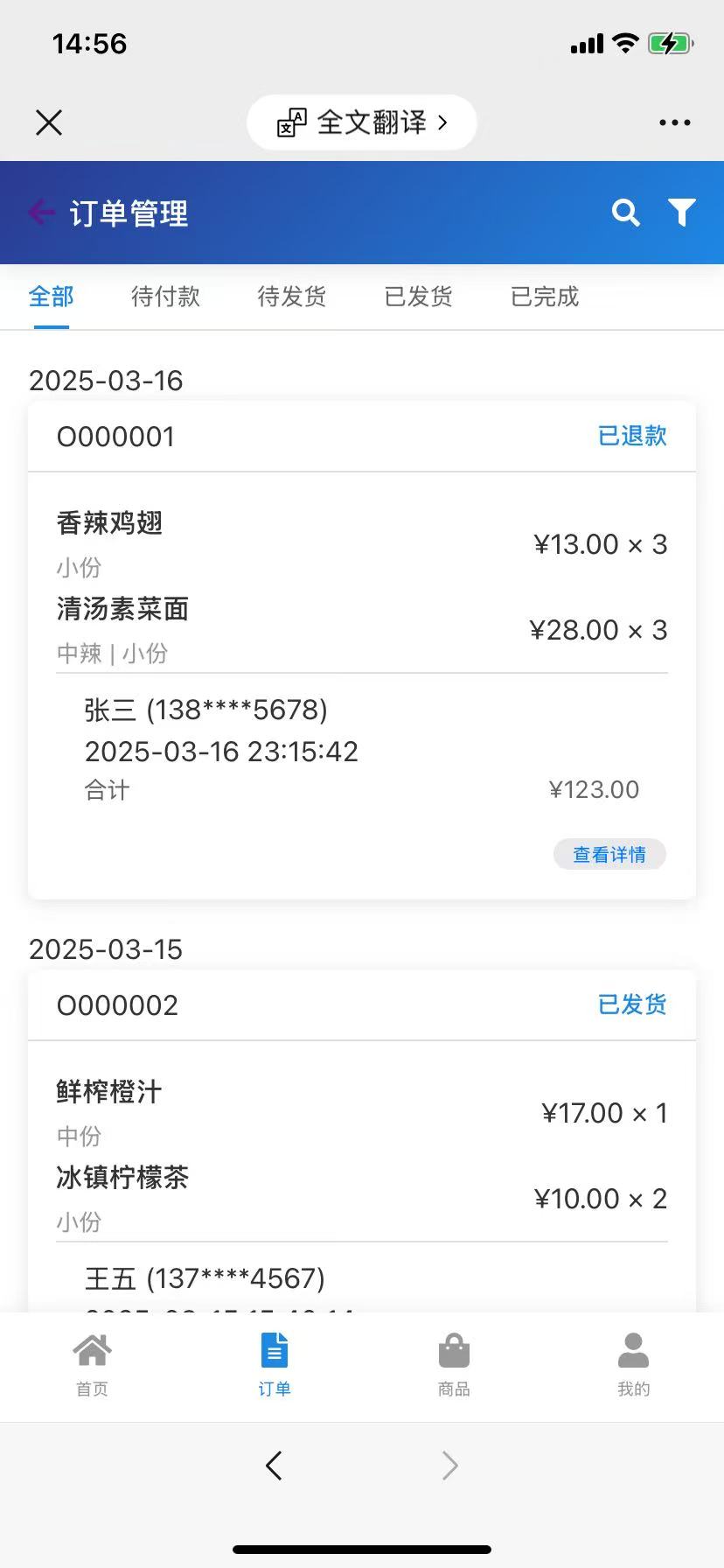The width and height of the screenshot is (724, 1568).
Task: View 已完成 orders
Action: (x=545, y=297)
